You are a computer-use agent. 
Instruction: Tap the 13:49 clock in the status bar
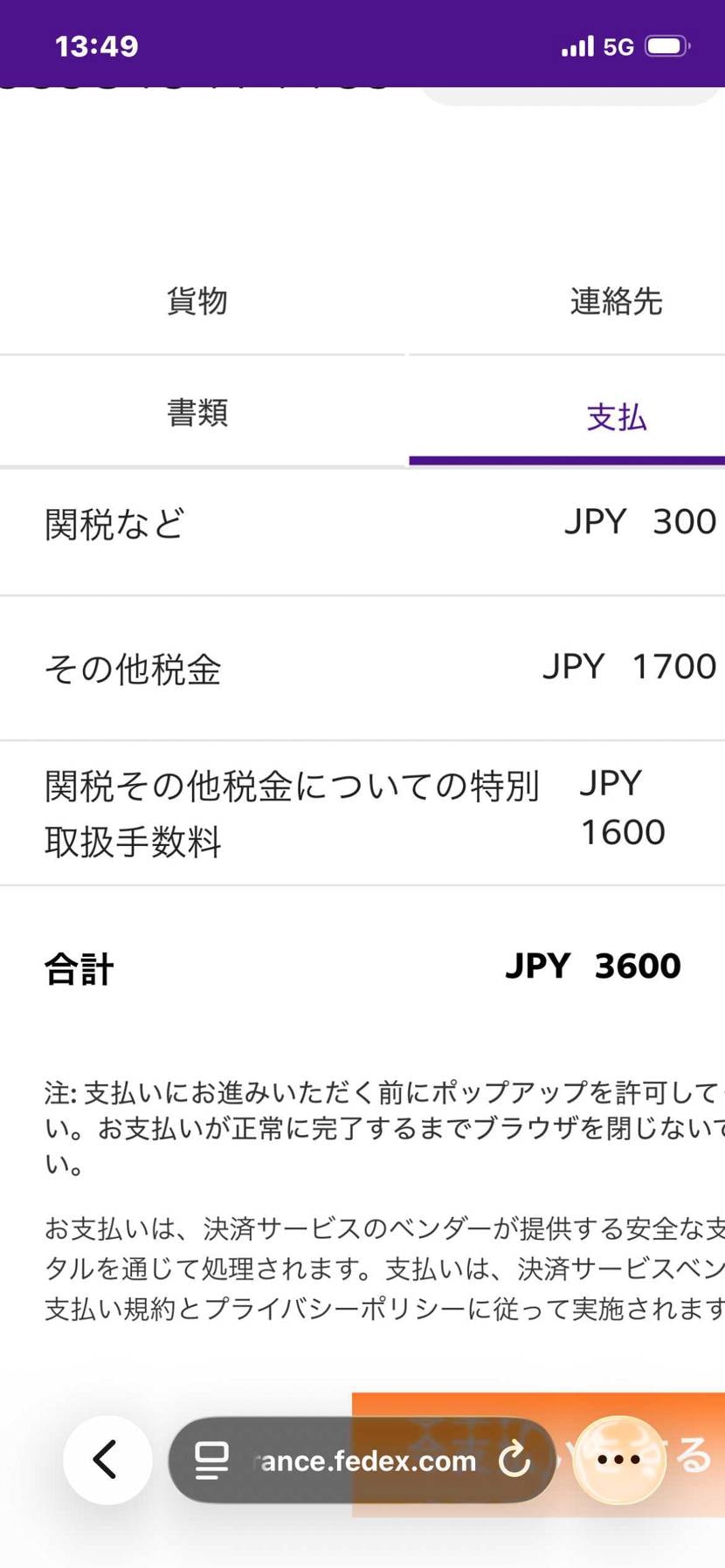[96, 45]
